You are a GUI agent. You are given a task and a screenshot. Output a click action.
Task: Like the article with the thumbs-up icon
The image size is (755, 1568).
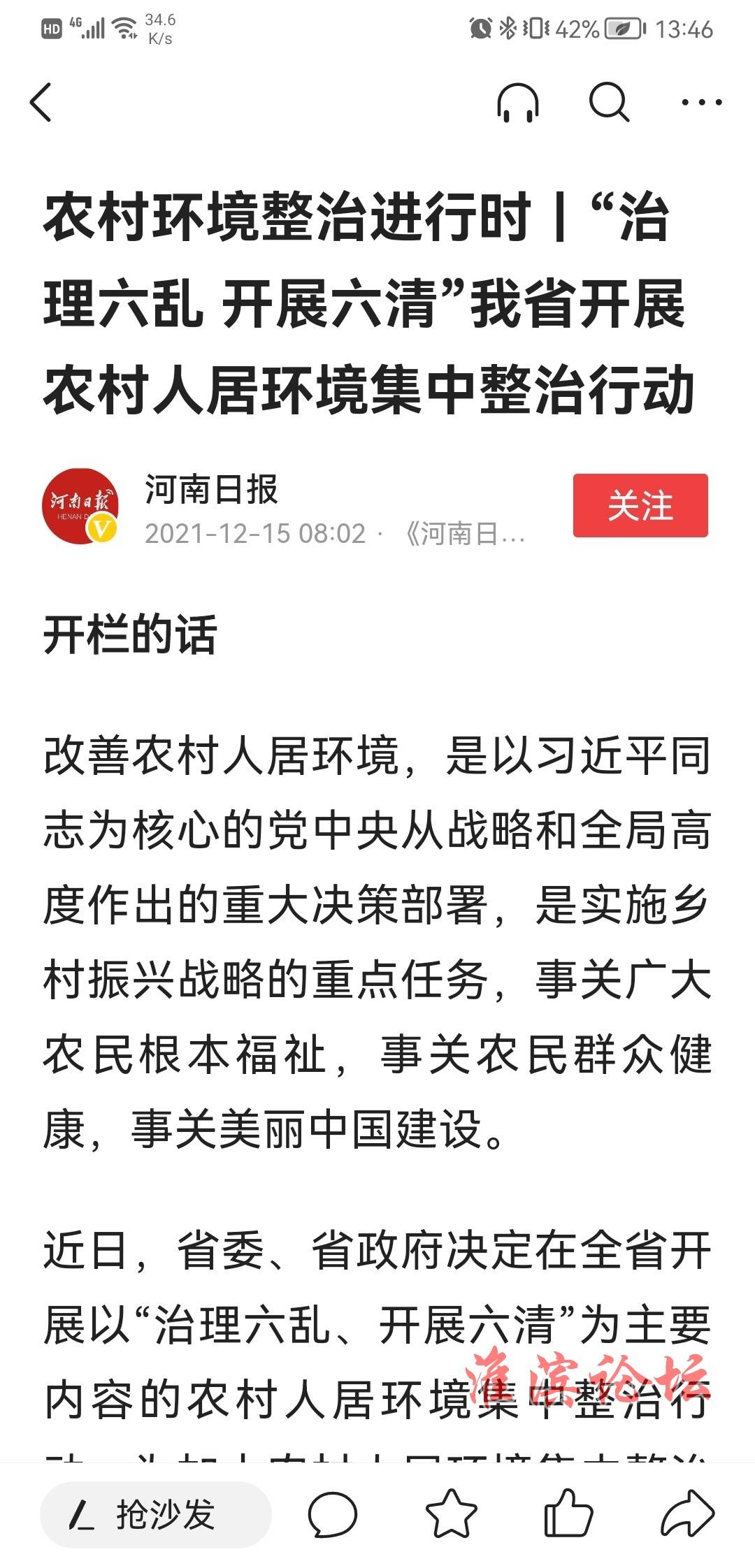point(568,1513)
